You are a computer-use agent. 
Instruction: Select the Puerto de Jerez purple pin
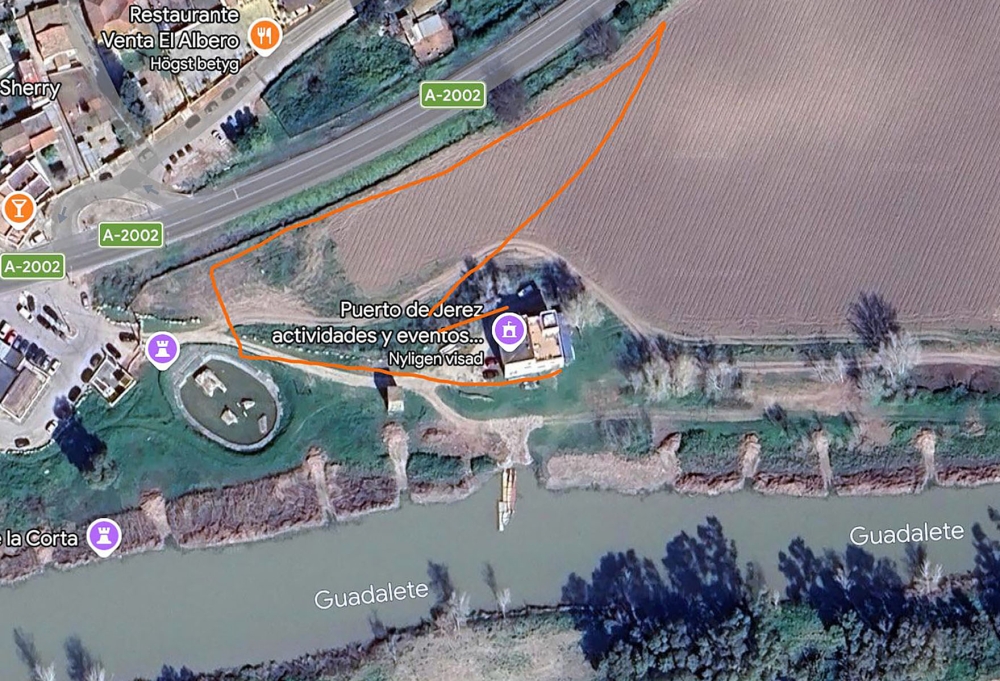[510, 328]
